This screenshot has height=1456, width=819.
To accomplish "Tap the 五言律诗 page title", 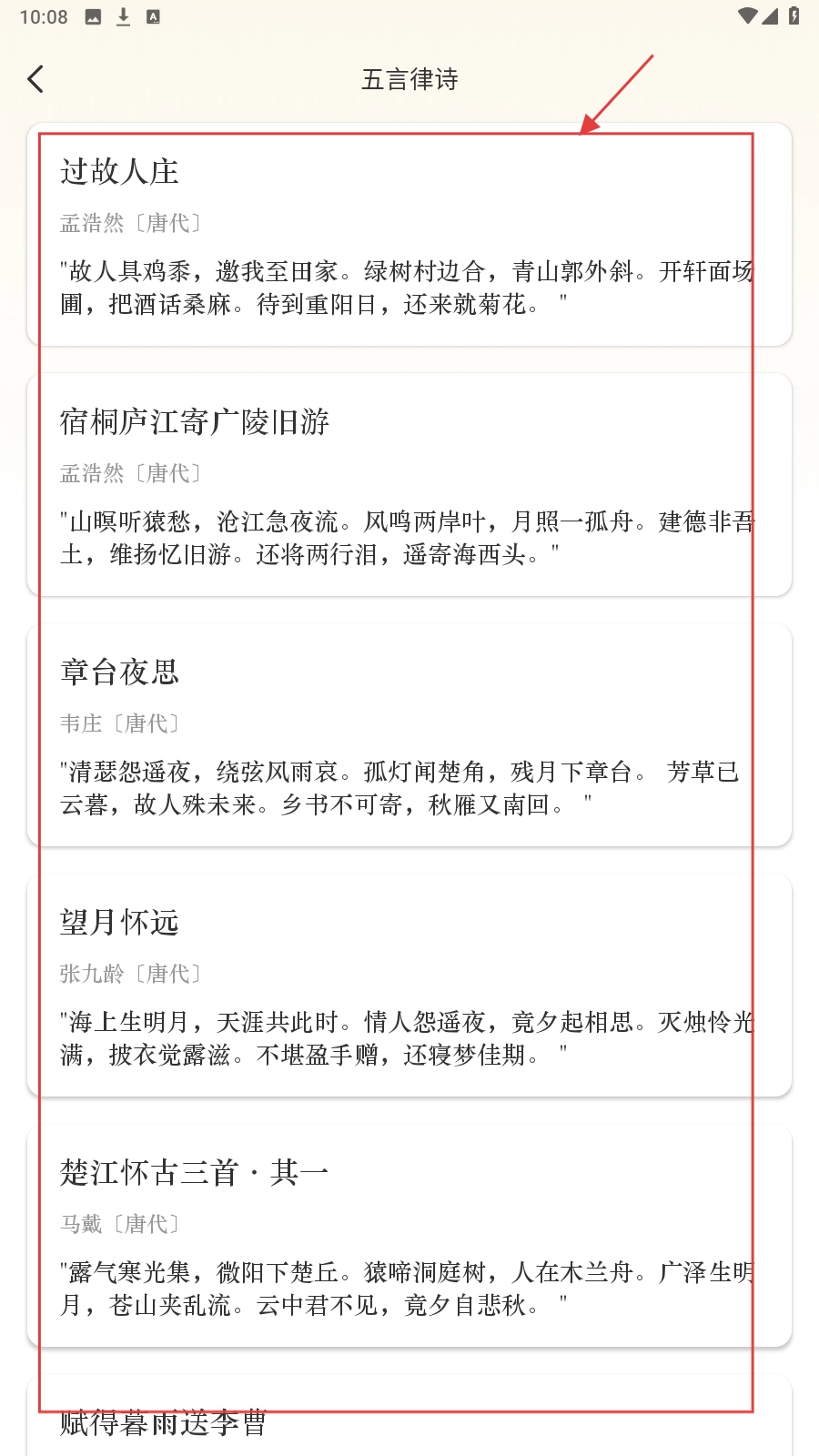I will coord(409,79).
